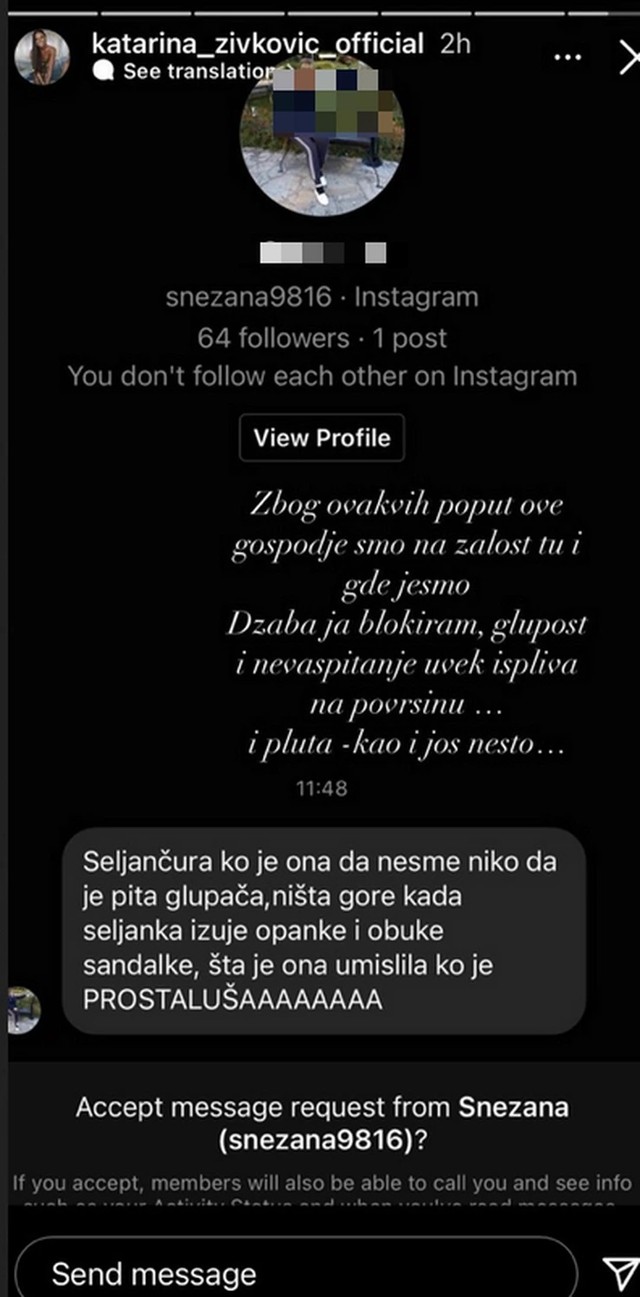Open katarina_zivkovic_official's profile from the avatar

(43, 57)
